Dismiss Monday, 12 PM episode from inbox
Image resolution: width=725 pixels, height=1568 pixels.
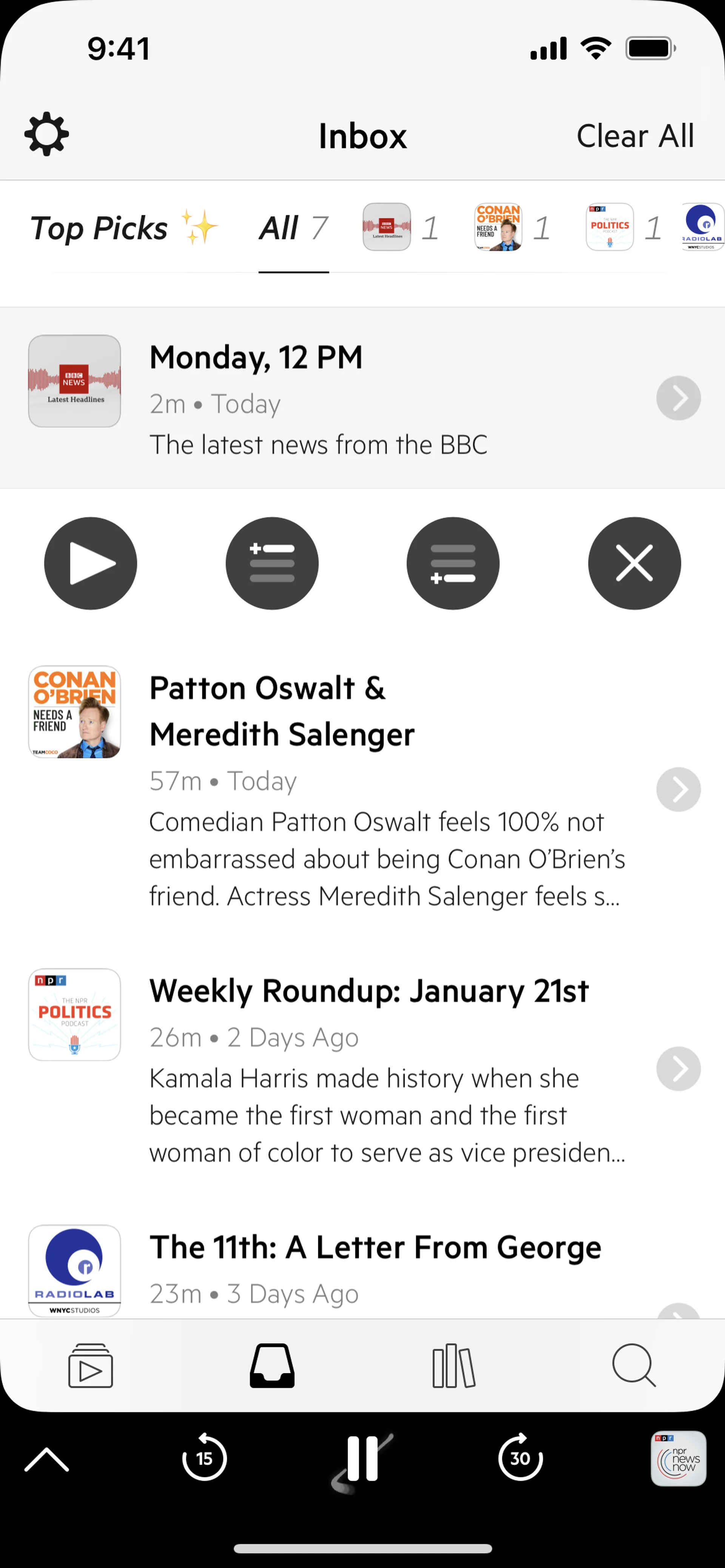coord(634,563)
